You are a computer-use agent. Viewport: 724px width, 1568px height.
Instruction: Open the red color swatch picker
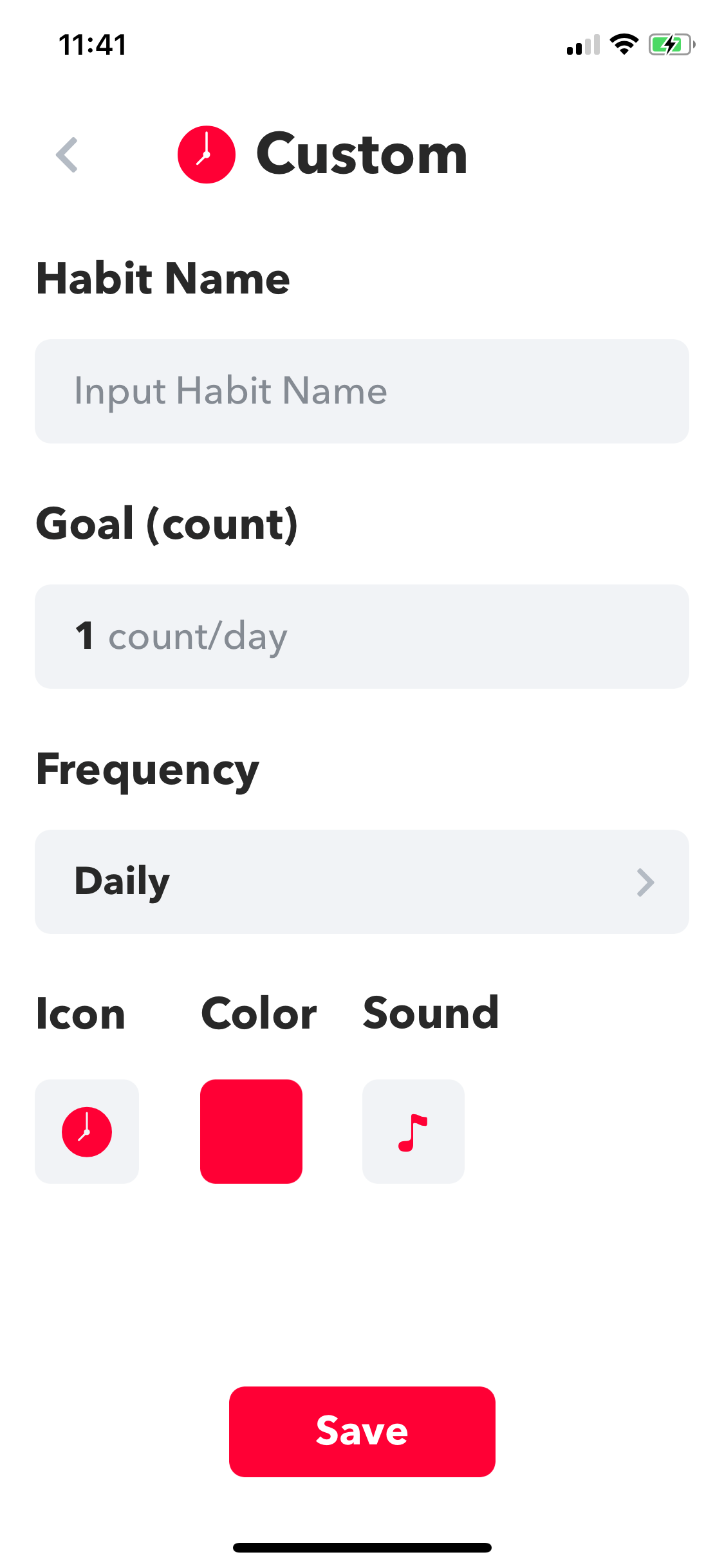tap(251, 1132)
